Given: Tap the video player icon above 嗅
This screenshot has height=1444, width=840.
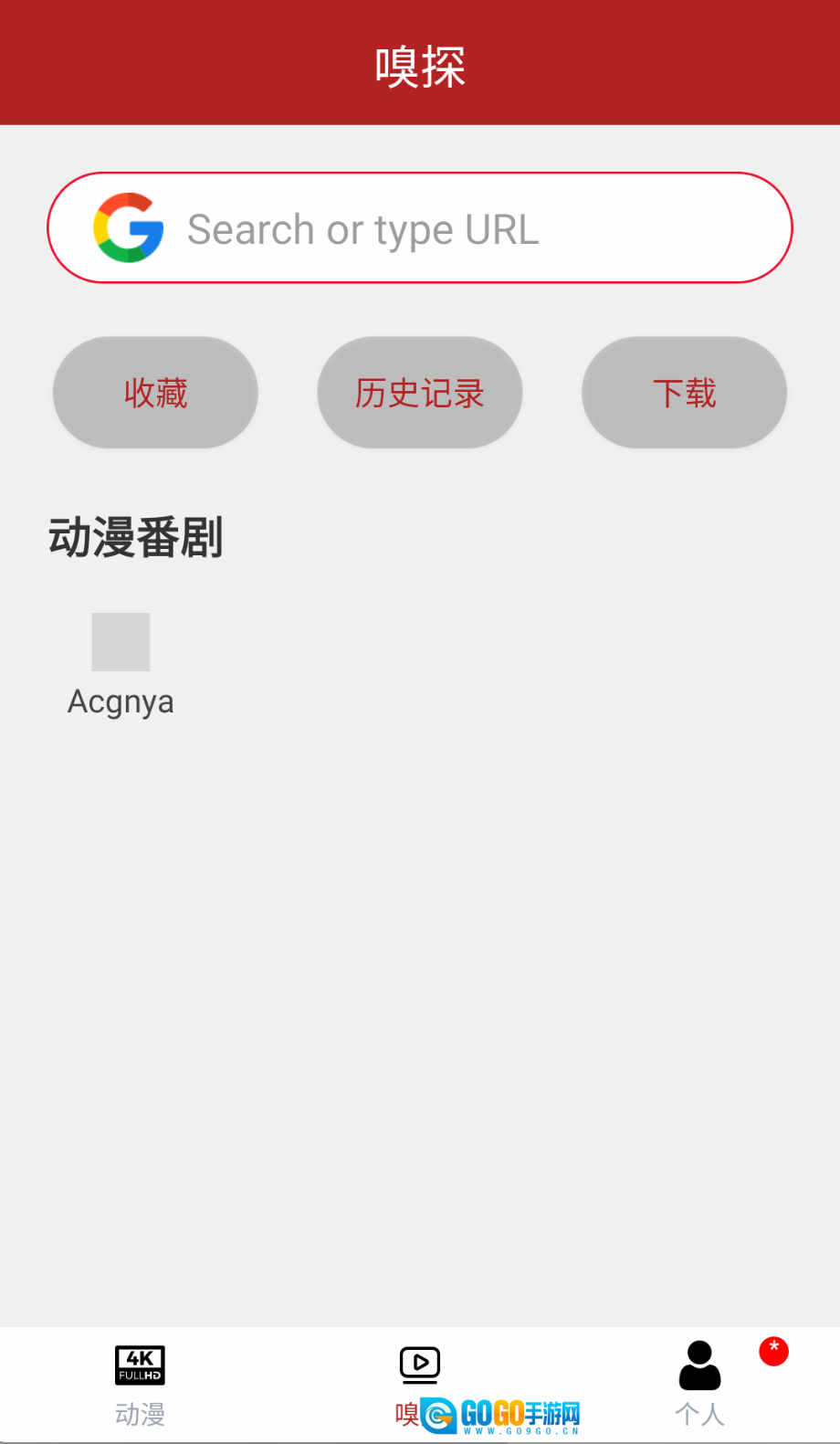Looking at the screenshot, I should point(419,1365).
